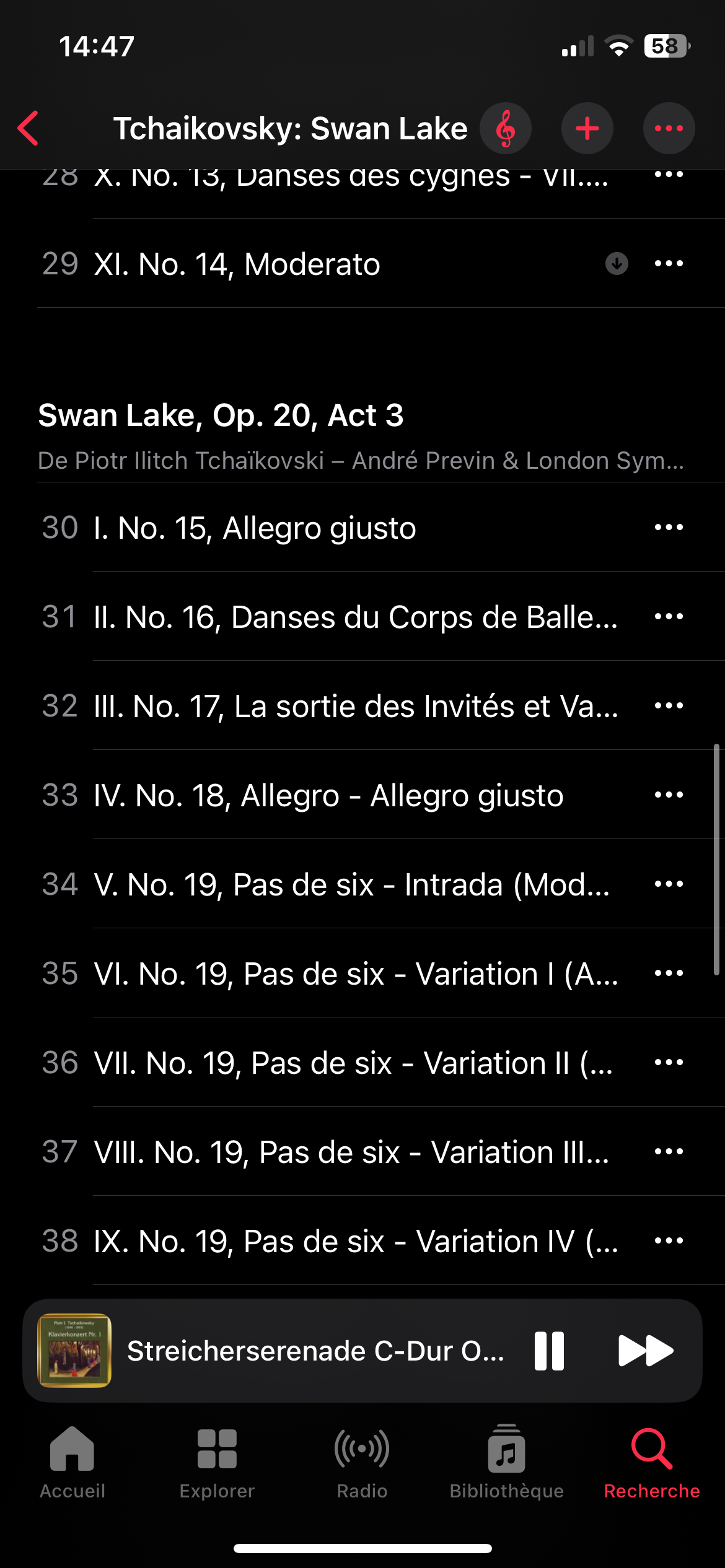Image resolution: width=725 pixels, height=1568 pixels.
Task: Switch to the Accueil tab
Action: [72, 1463]
